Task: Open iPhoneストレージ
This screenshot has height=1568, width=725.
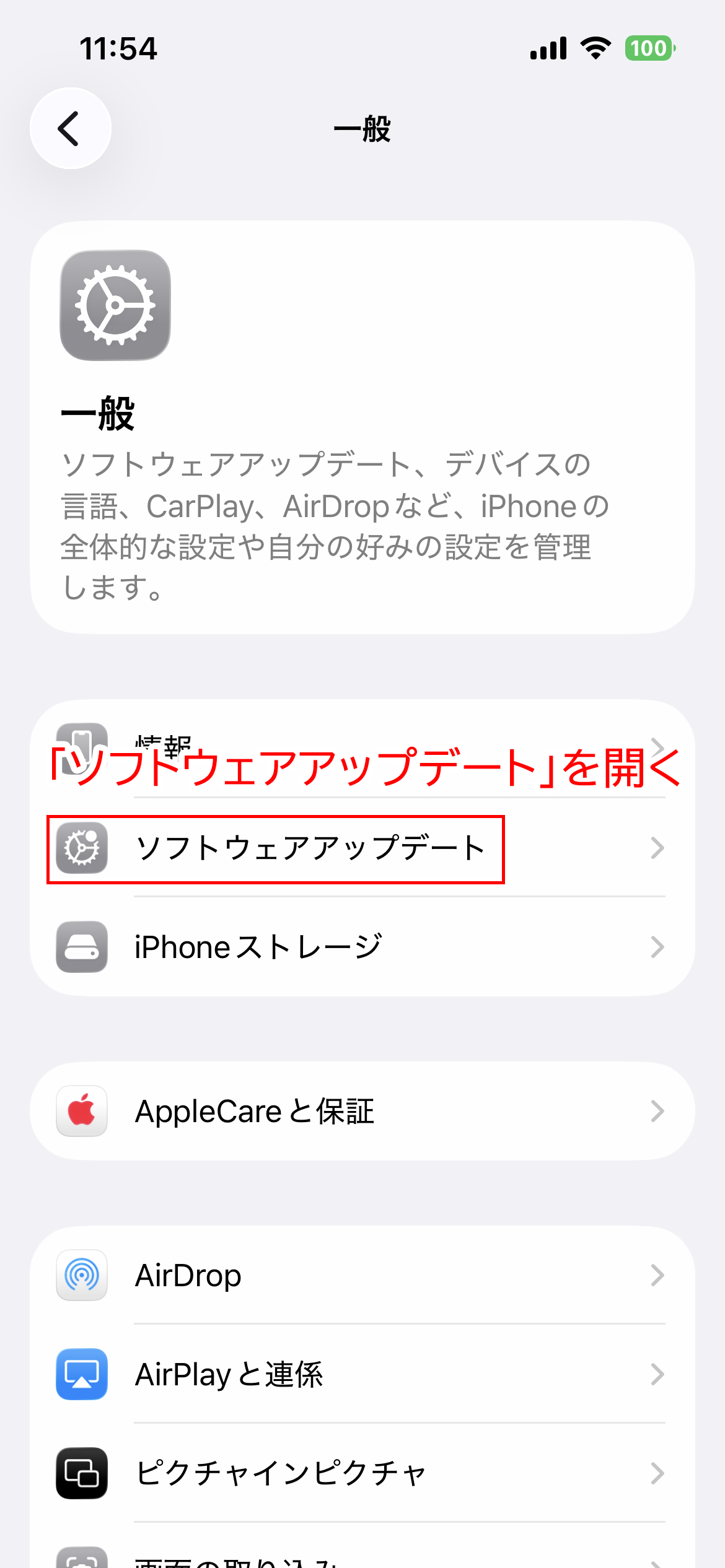Action: click(x=362, y=947)
